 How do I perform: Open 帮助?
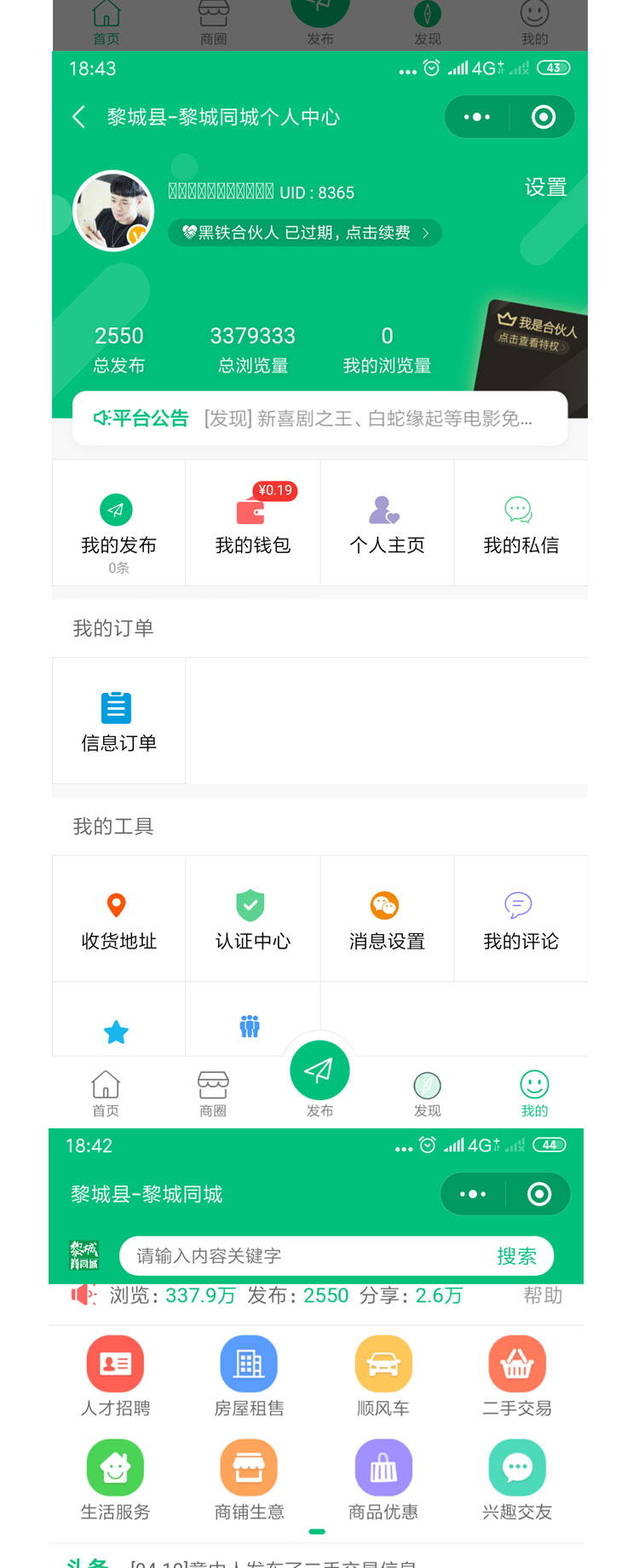pyautogui.click(x=543, y=1295)
